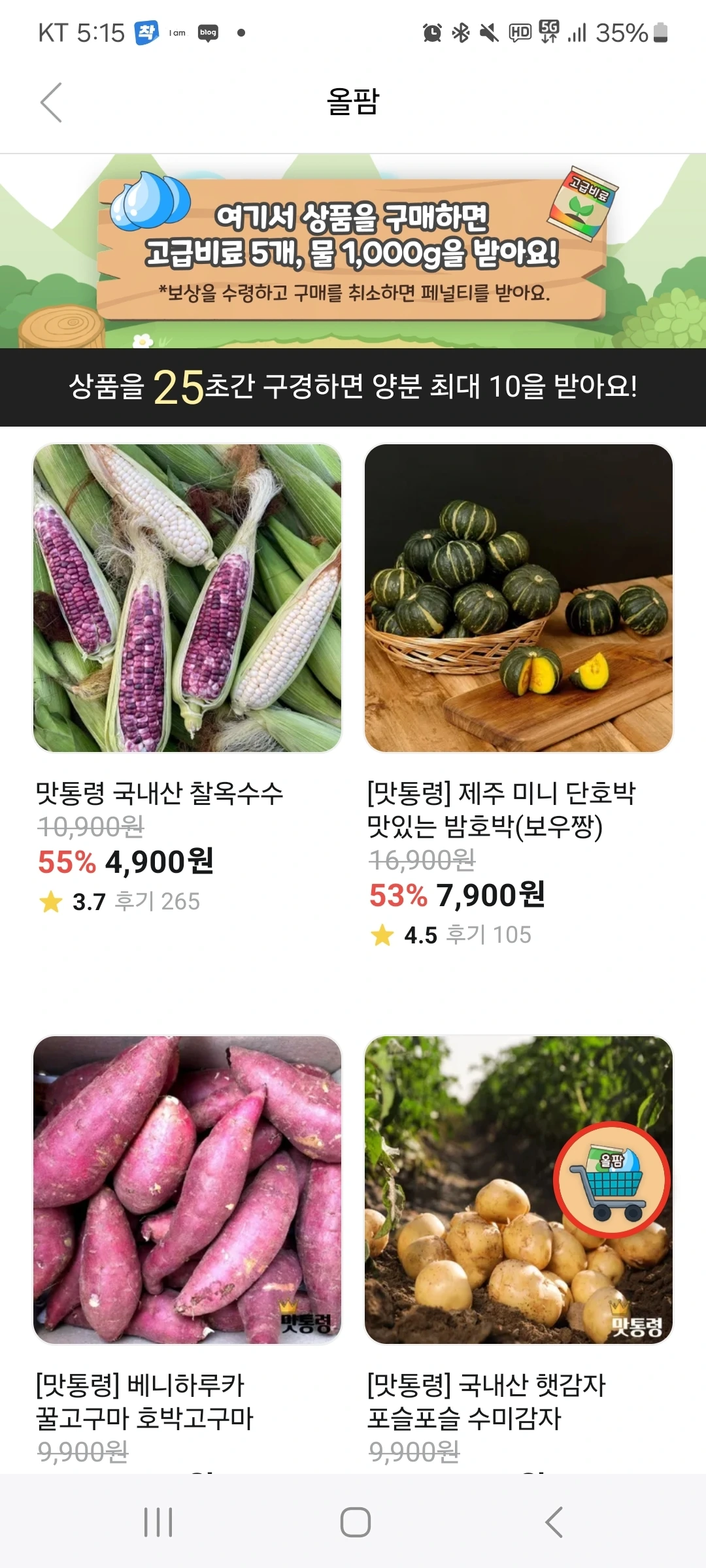Screen dimensions: 706x1568
Task: Tap the floating 올팜 shopping cart button
Action: click(x=611, y=1180)
